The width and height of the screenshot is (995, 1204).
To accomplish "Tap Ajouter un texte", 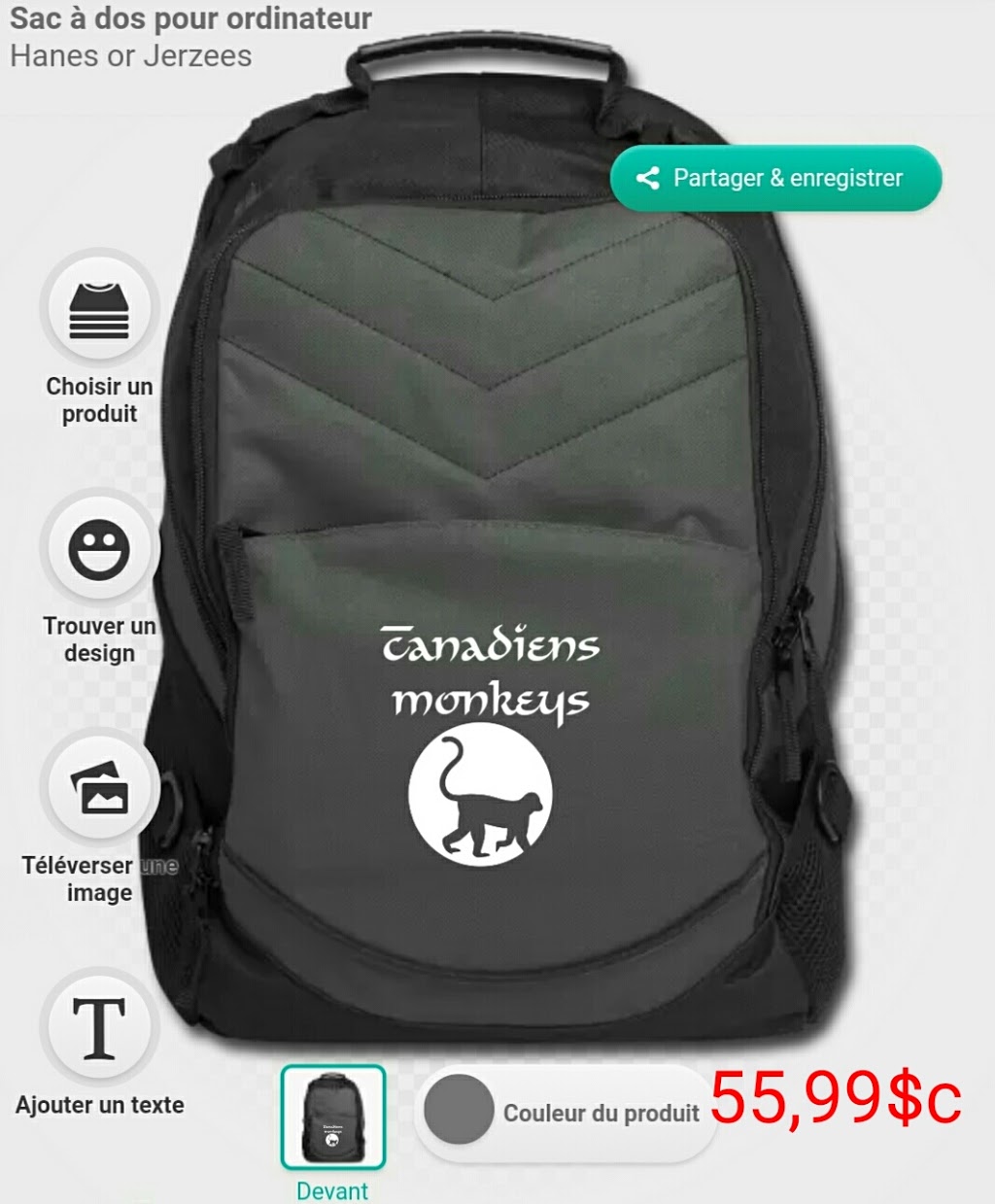I will [99, 1029].
